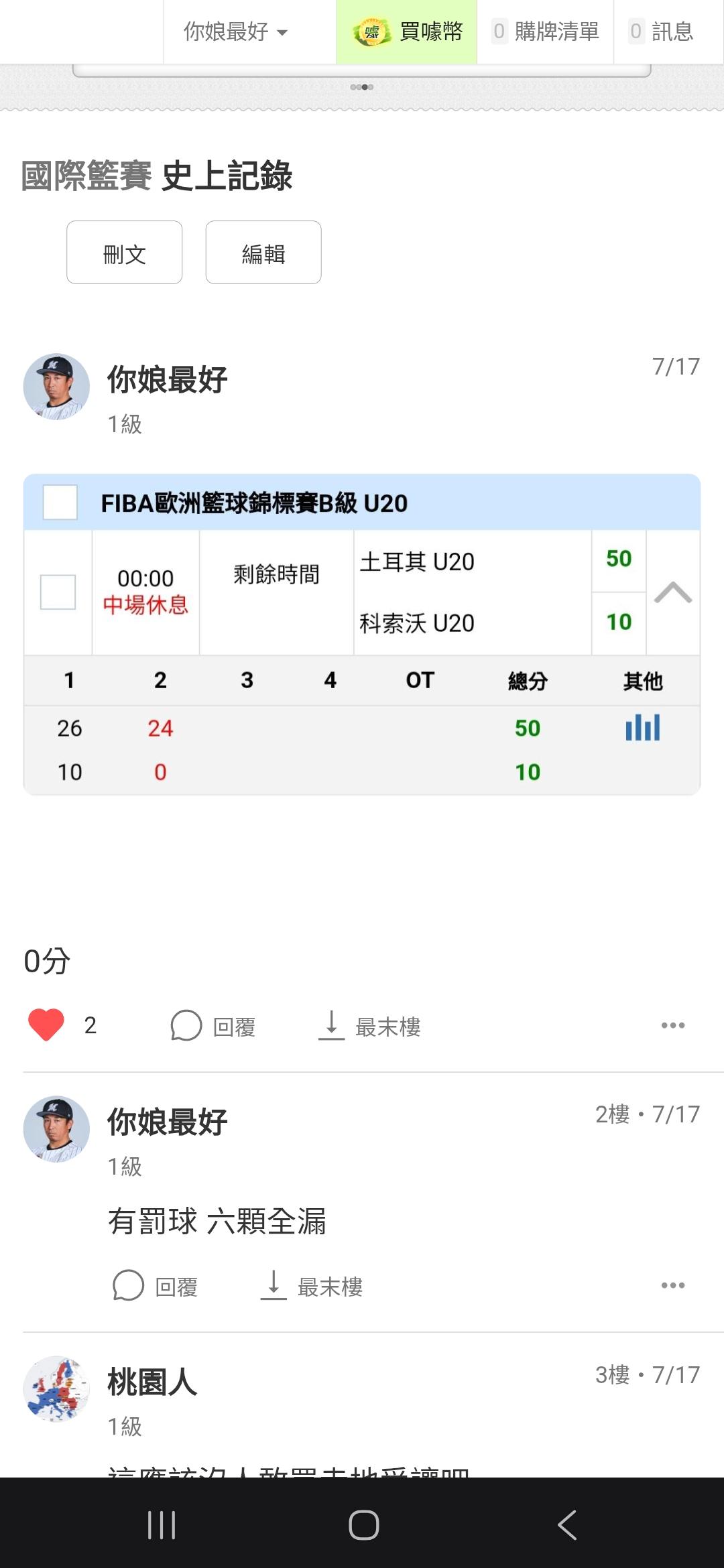Delete the post with 刪文

[125, 253]
